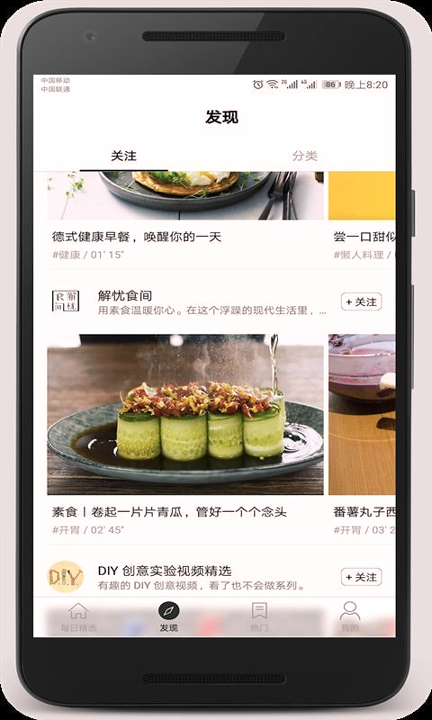This screenshot has height=720, width=432.
Task: Switch to the 热门 tab
Action: [259, 617]
